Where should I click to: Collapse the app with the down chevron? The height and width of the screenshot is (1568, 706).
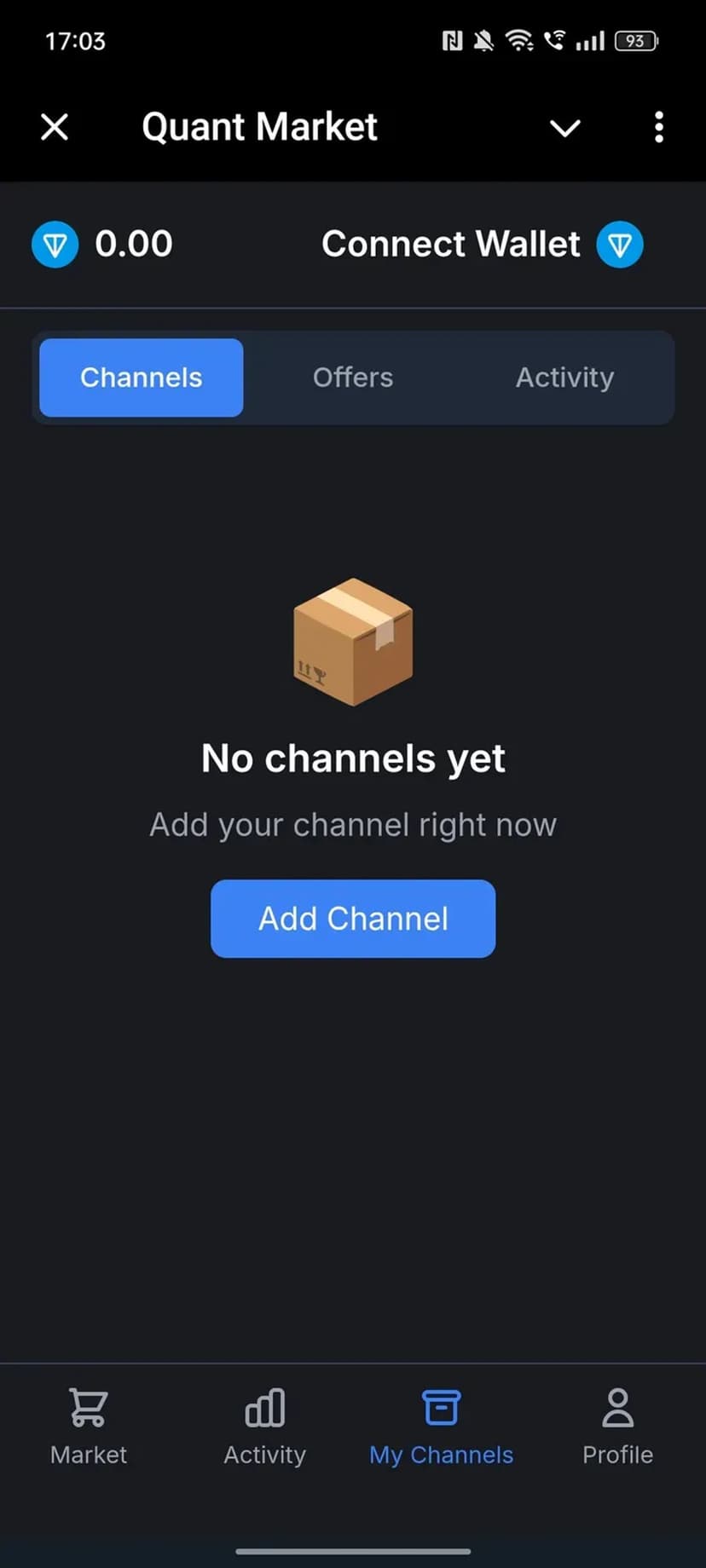564,128
